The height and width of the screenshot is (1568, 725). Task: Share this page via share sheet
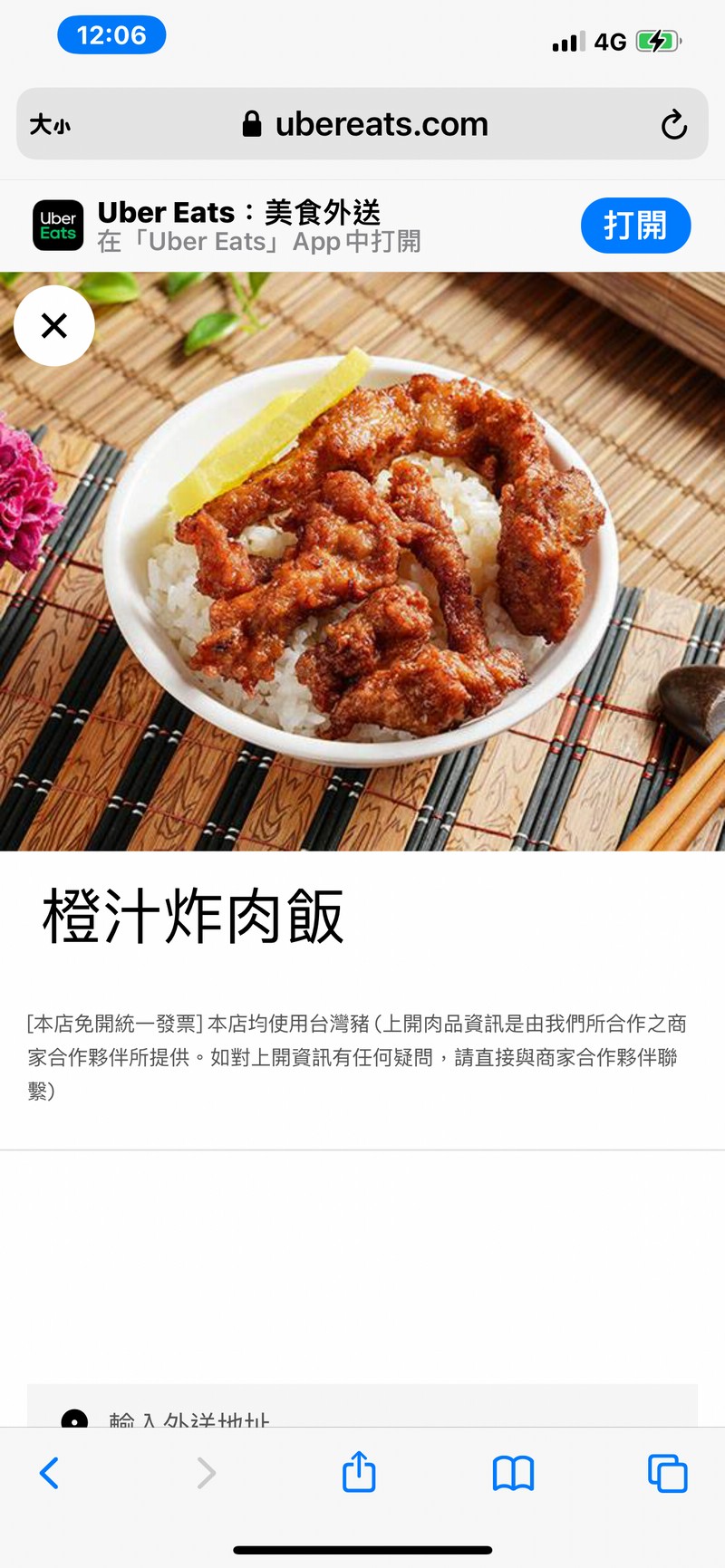tap(359, 1471)
